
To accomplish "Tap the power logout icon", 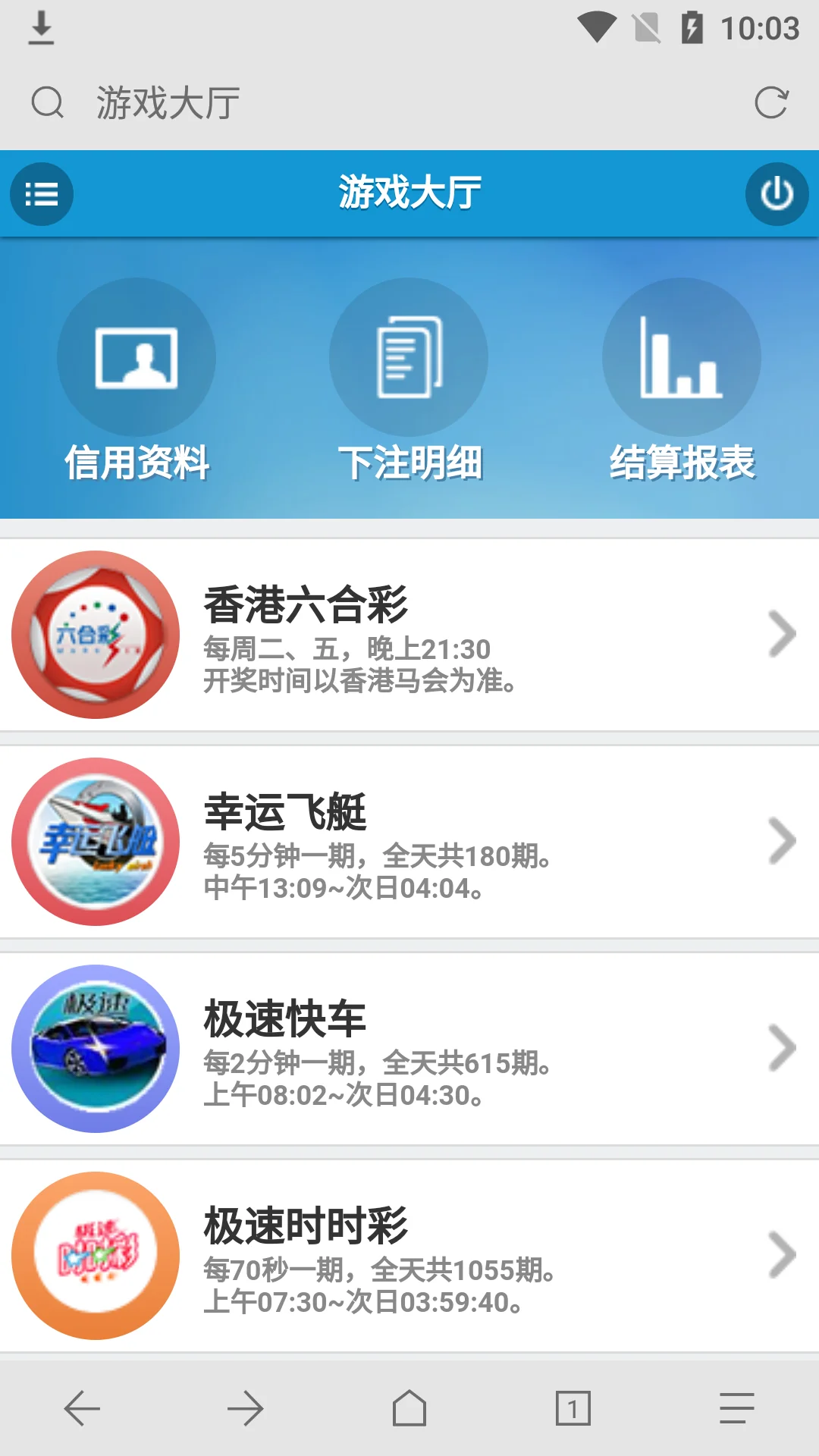I will [777, 194].
